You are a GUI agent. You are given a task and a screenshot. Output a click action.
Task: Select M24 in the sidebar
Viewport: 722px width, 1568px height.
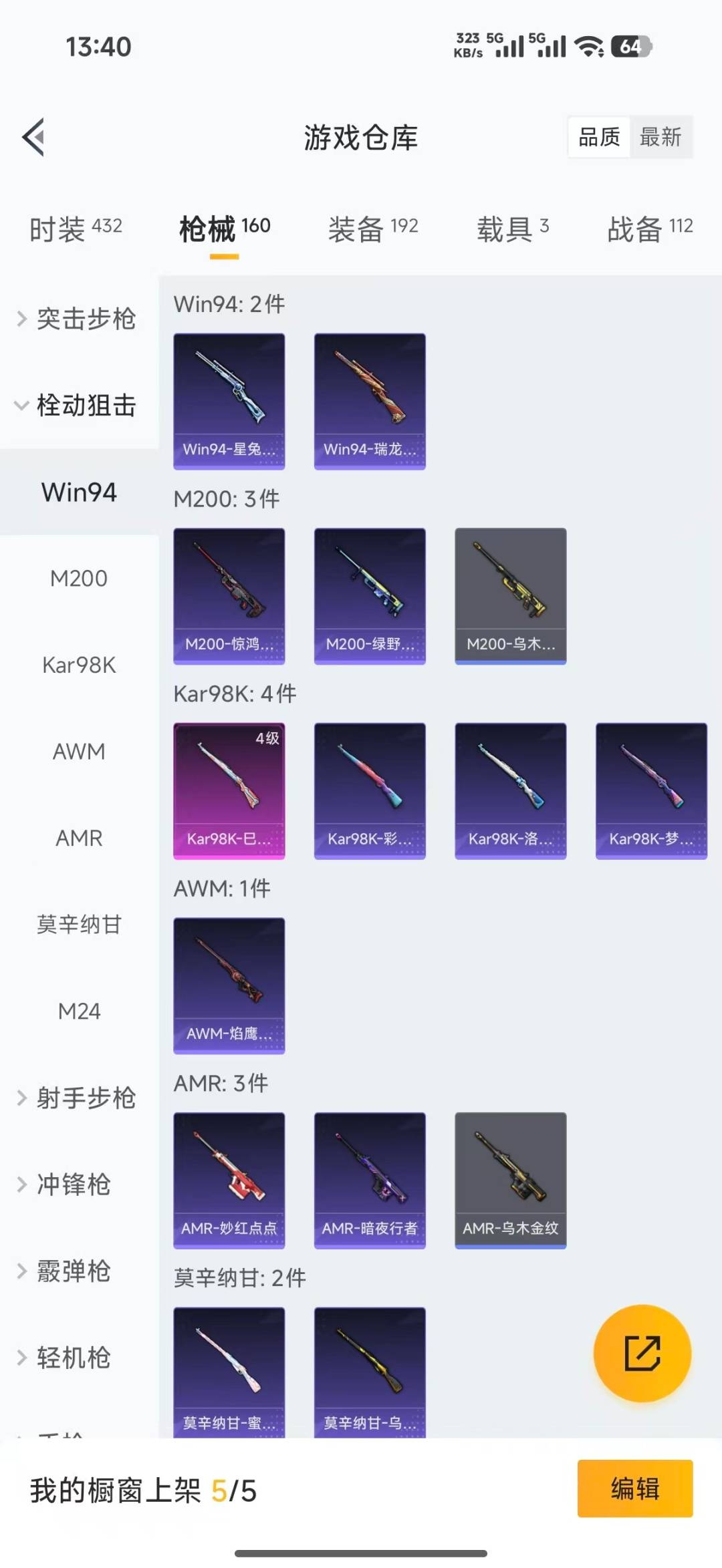(x=80, y=1011)
